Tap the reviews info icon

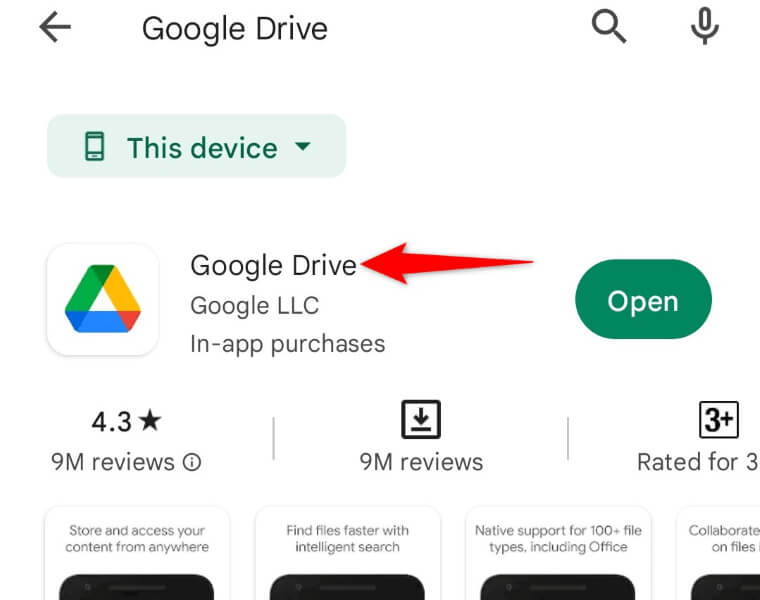[192, 462]
